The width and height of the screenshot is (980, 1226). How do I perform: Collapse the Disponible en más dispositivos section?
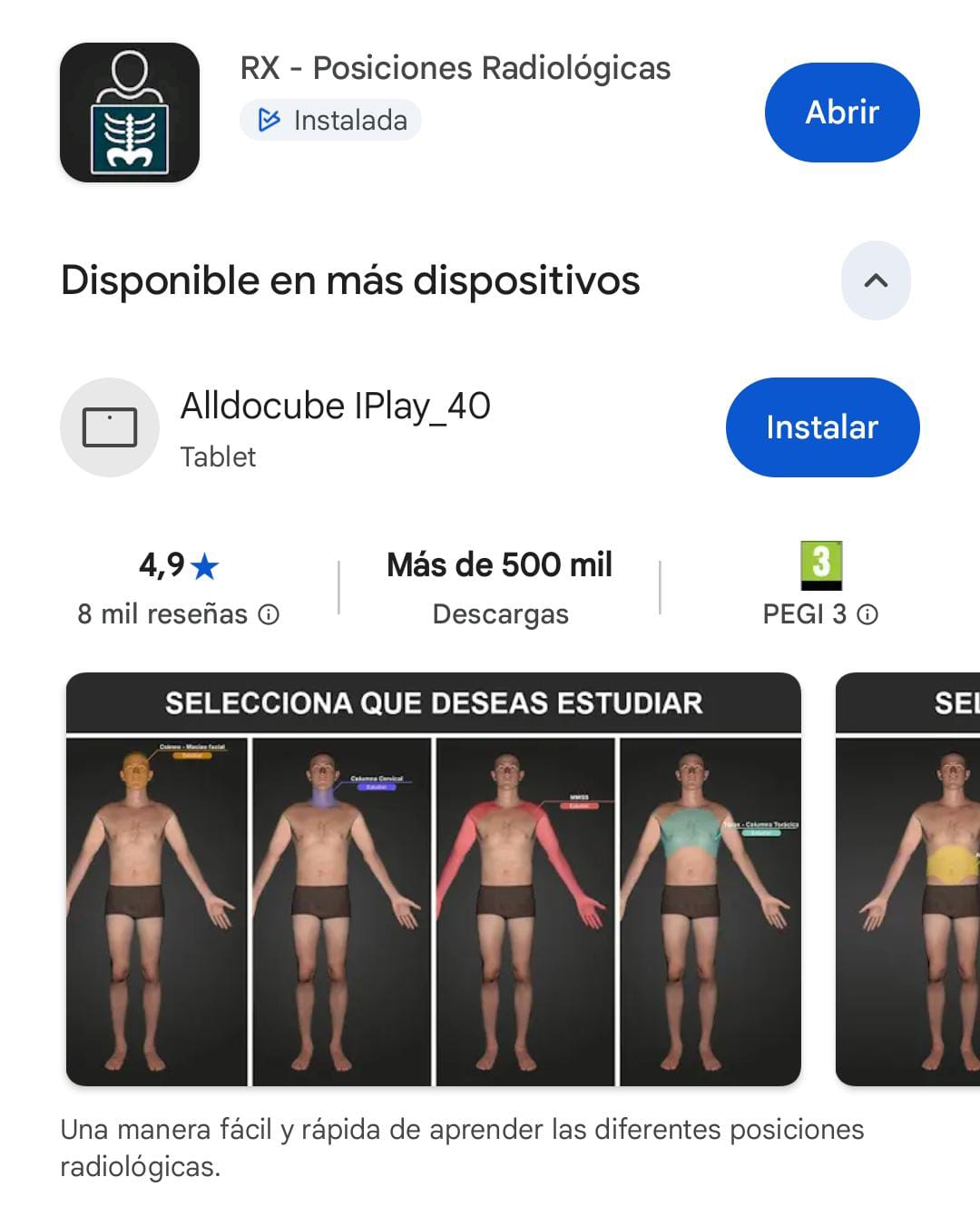click(x=876, y=280)
